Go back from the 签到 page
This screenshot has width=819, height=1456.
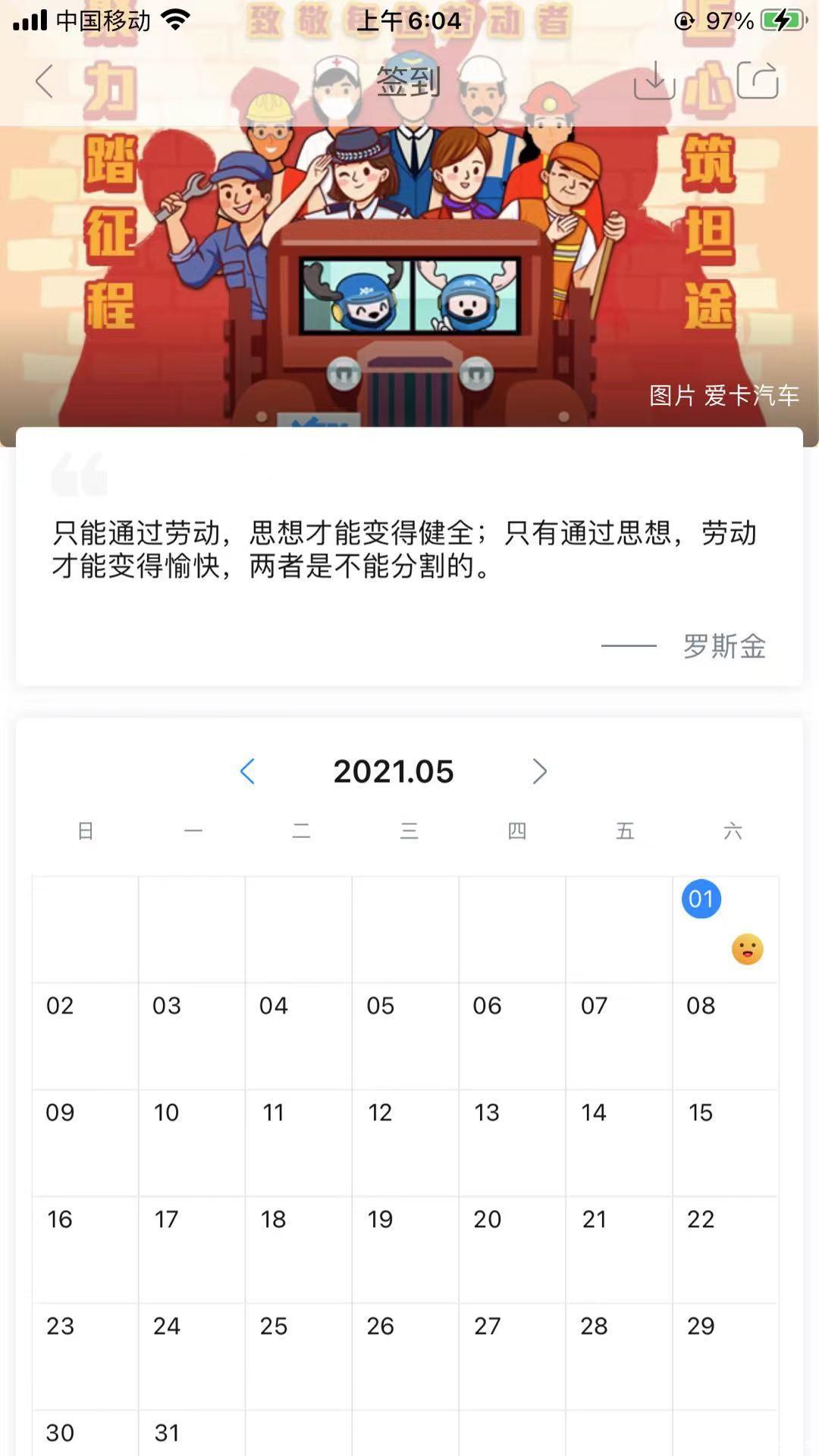coord(45,81)
